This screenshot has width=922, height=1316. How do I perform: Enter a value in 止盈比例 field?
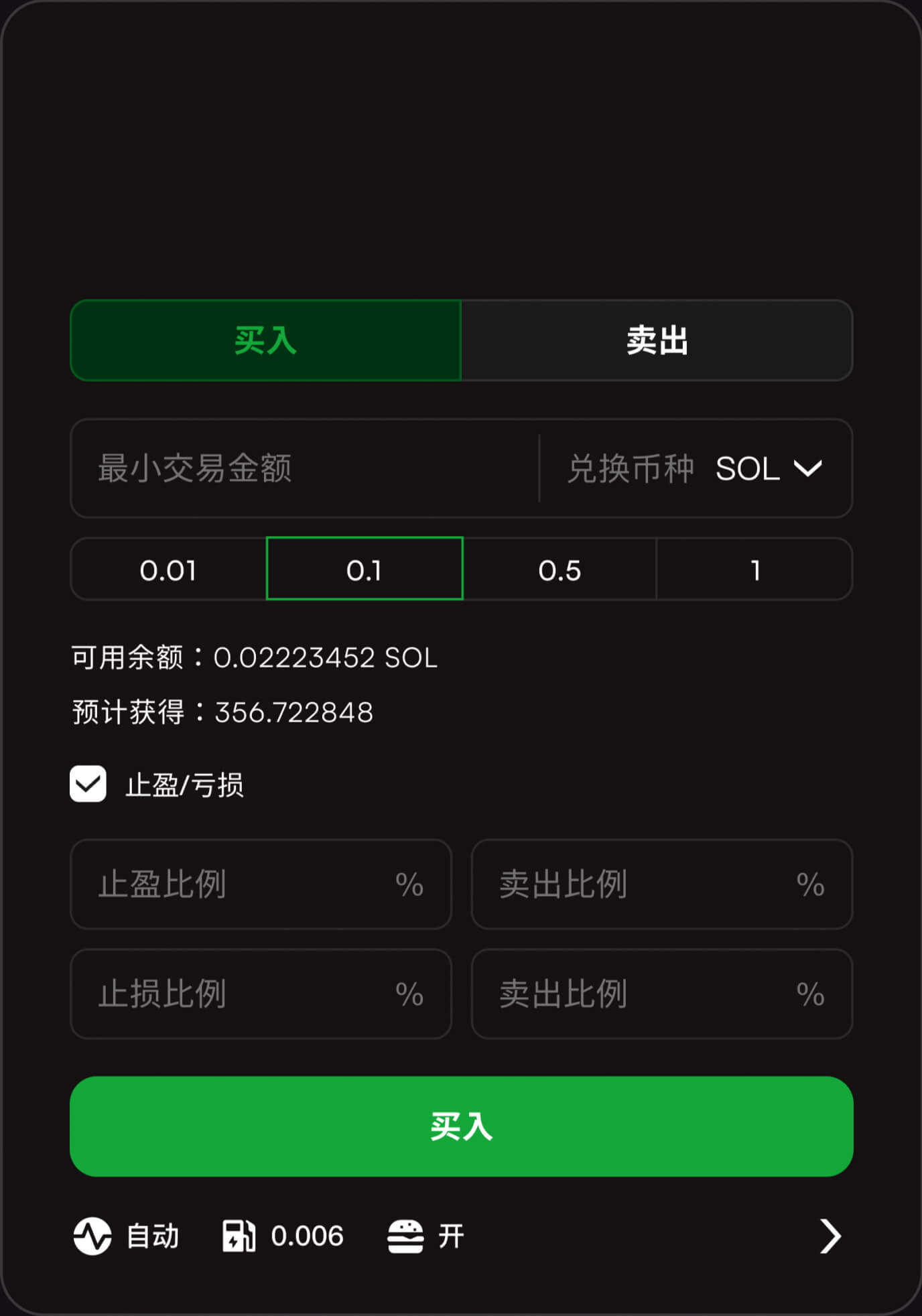click(x=241, y=884)
